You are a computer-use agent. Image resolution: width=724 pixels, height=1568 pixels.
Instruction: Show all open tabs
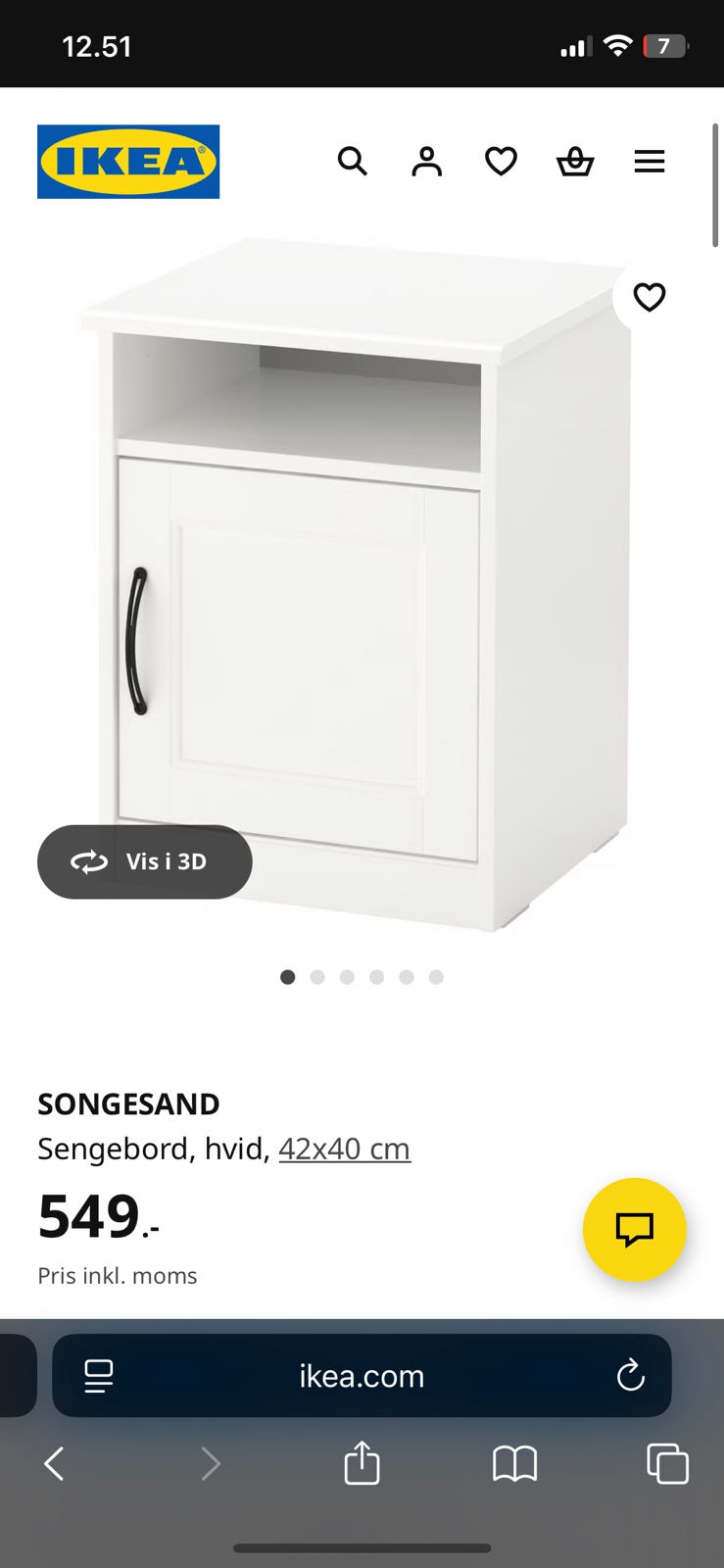point(667,1464)
